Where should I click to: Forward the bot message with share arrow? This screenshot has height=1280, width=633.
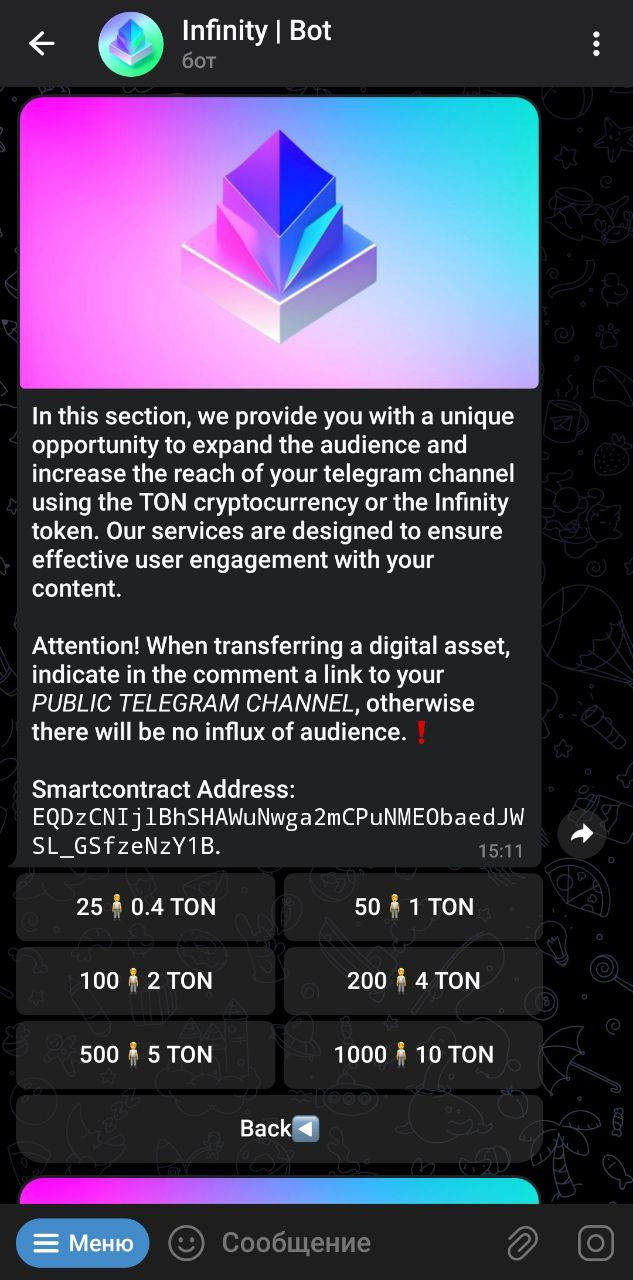(582, 834)
